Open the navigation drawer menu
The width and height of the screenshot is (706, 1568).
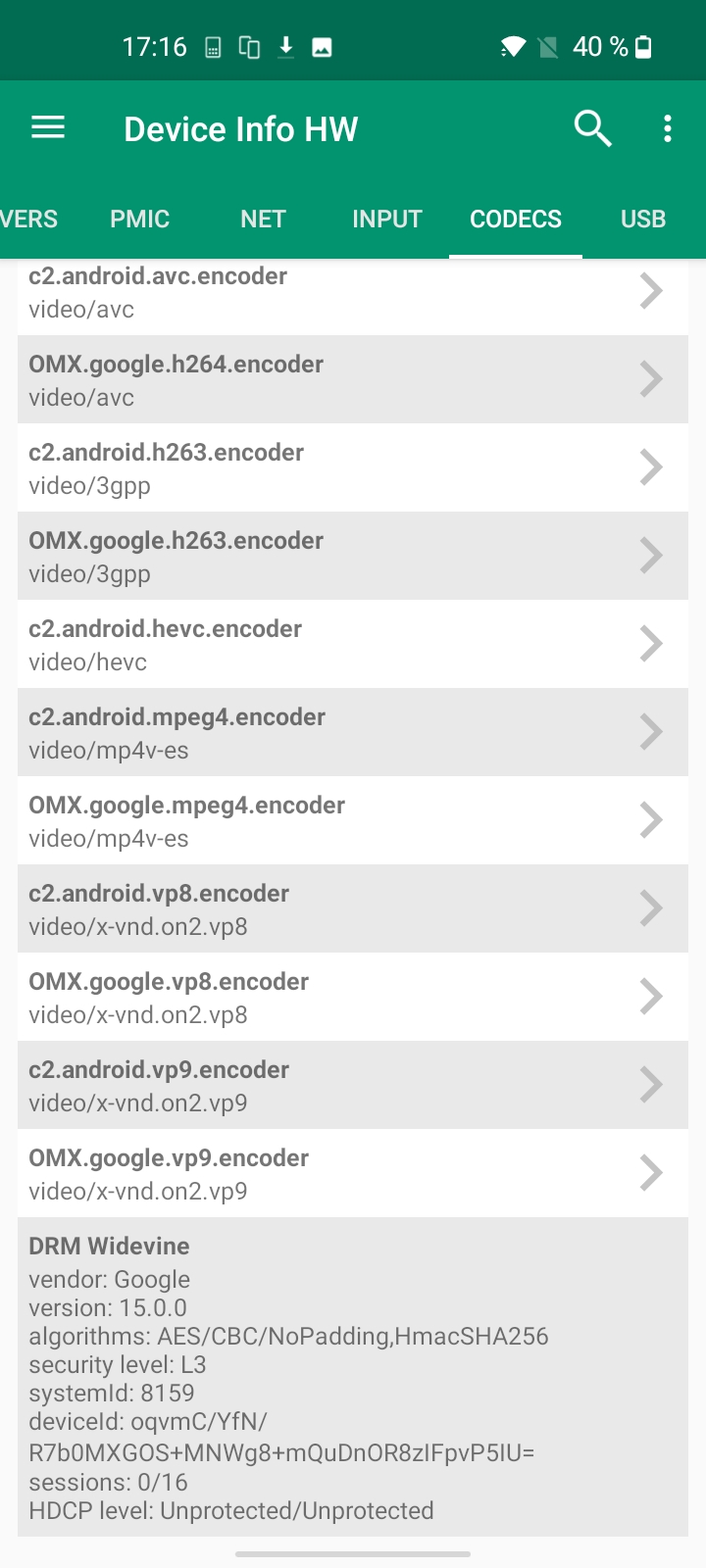(48, 128)
